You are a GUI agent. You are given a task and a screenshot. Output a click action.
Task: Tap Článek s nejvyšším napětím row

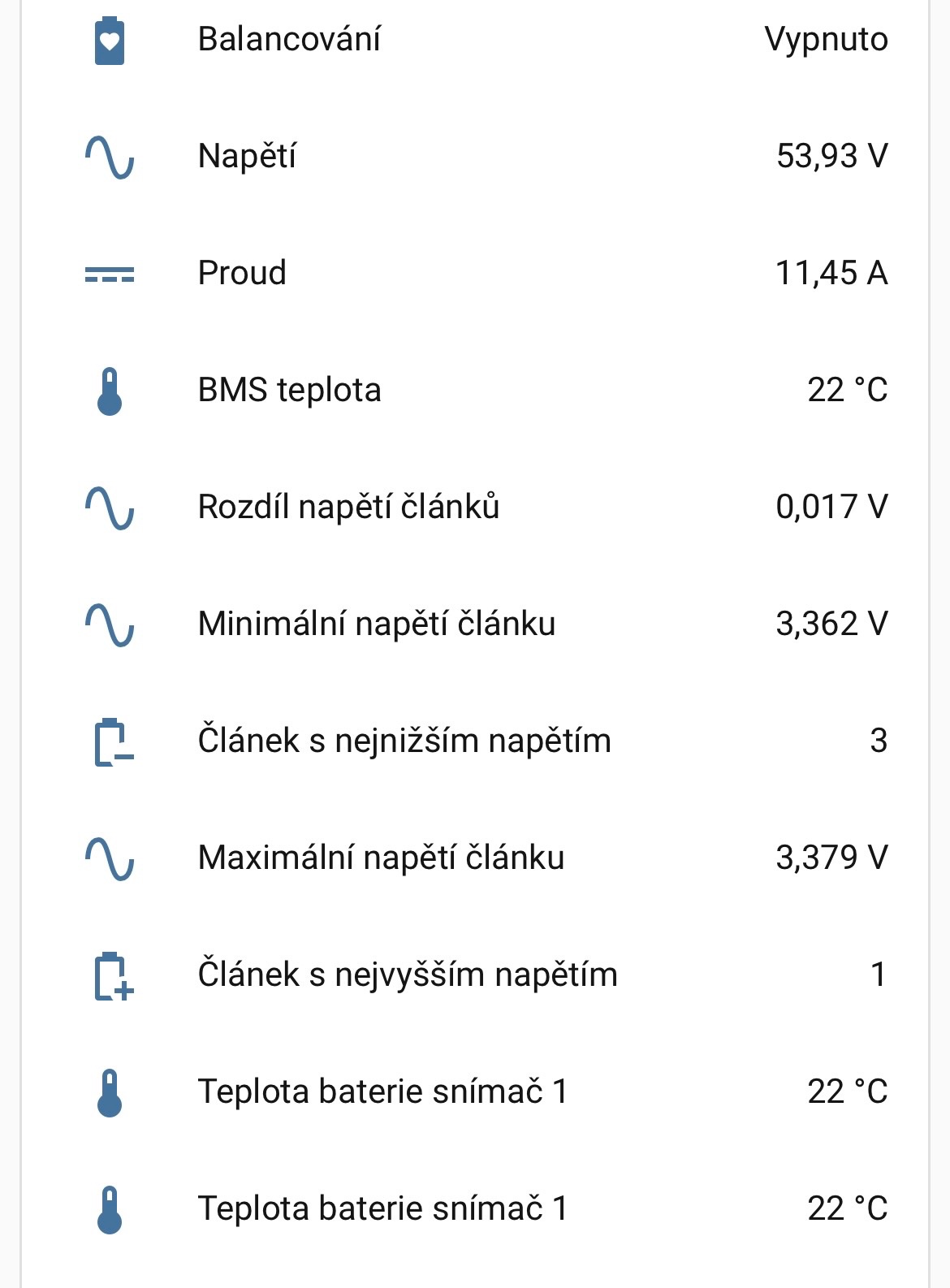pyautogui.click(x=408, y=975)
